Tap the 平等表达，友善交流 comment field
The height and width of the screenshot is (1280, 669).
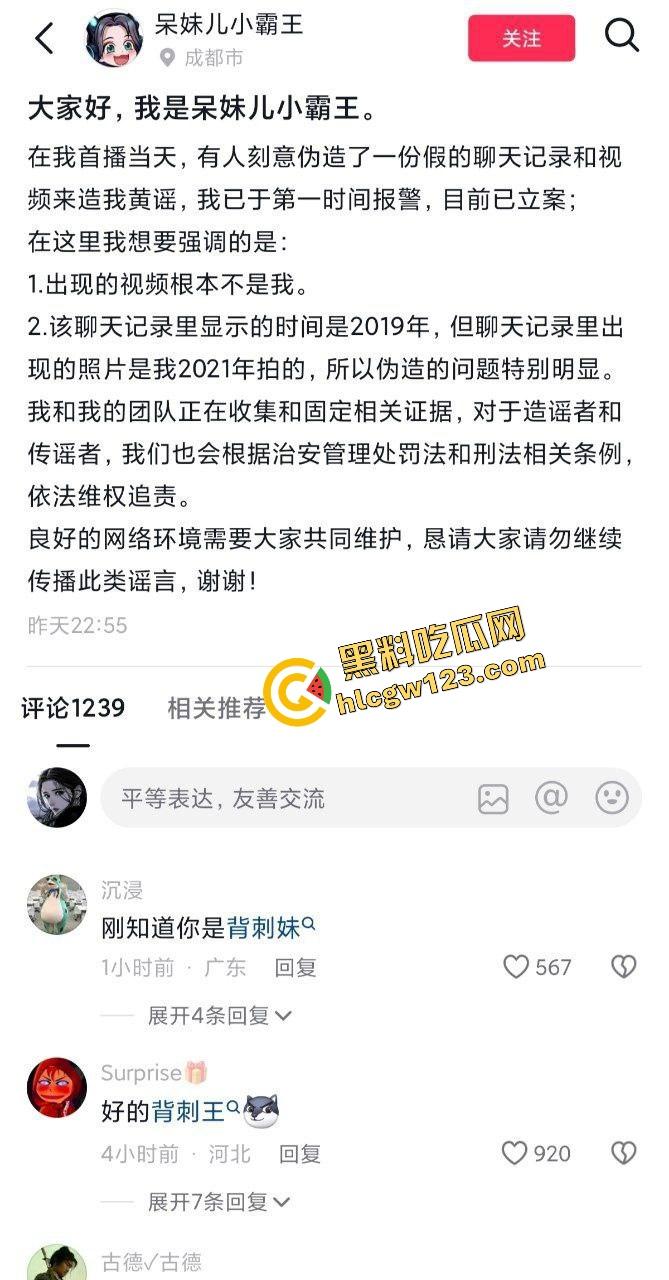(280, 798)
